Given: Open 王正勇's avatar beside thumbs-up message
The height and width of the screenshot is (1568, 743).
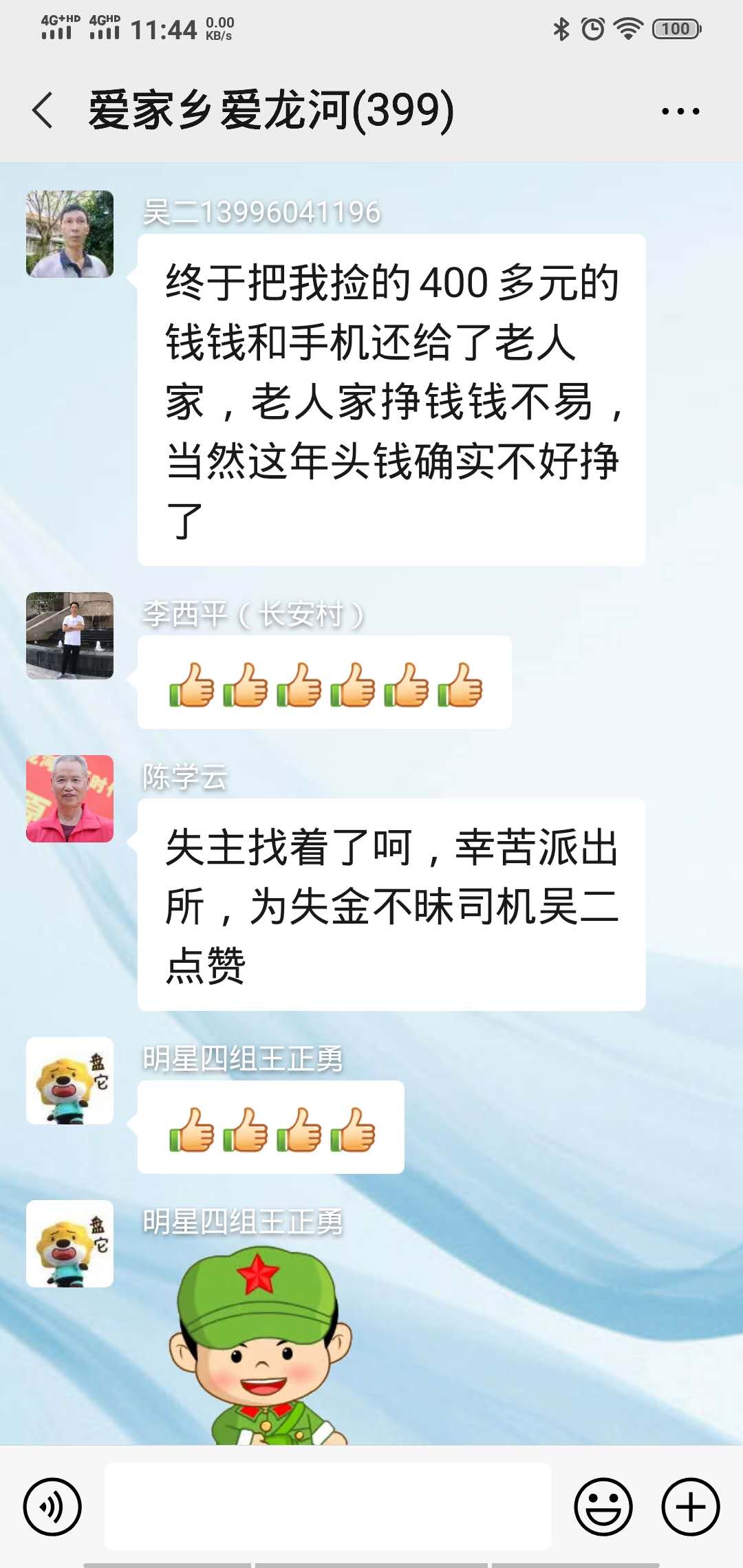Looking at the screenshot, I should pyautogui.click(x=69, y=1080).
